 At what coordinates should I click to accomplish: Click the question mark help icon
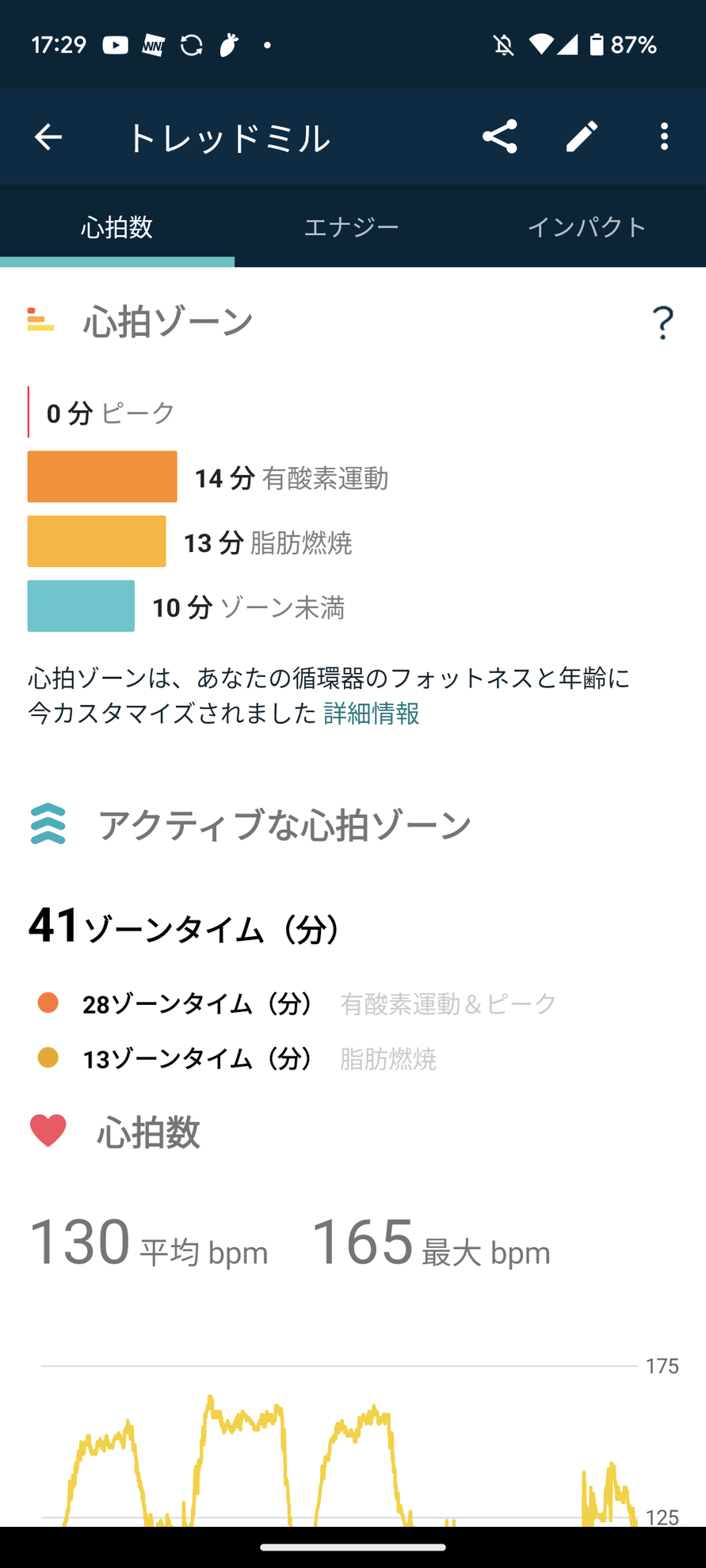pyautogui.click(x=663, y=322)
